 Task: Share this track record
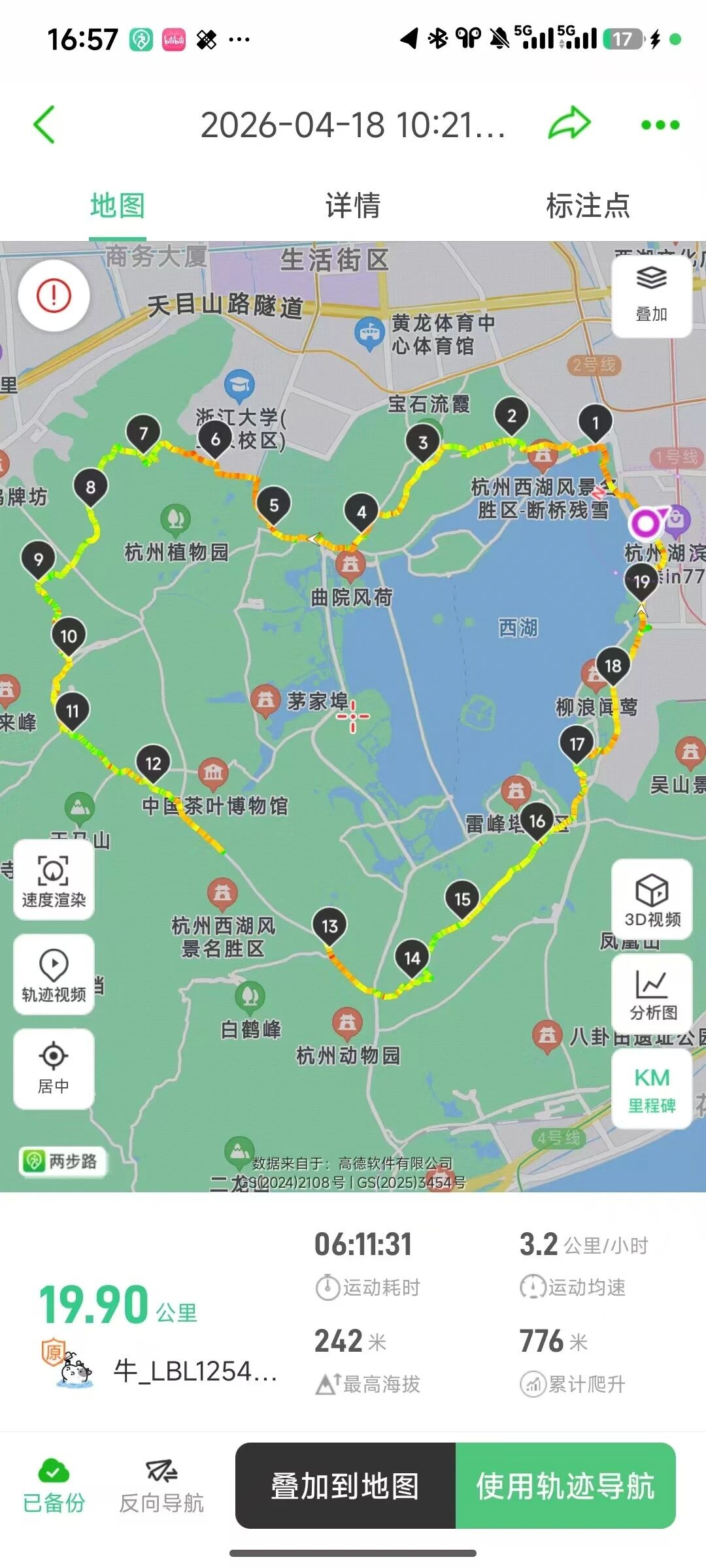click(569, 124)
